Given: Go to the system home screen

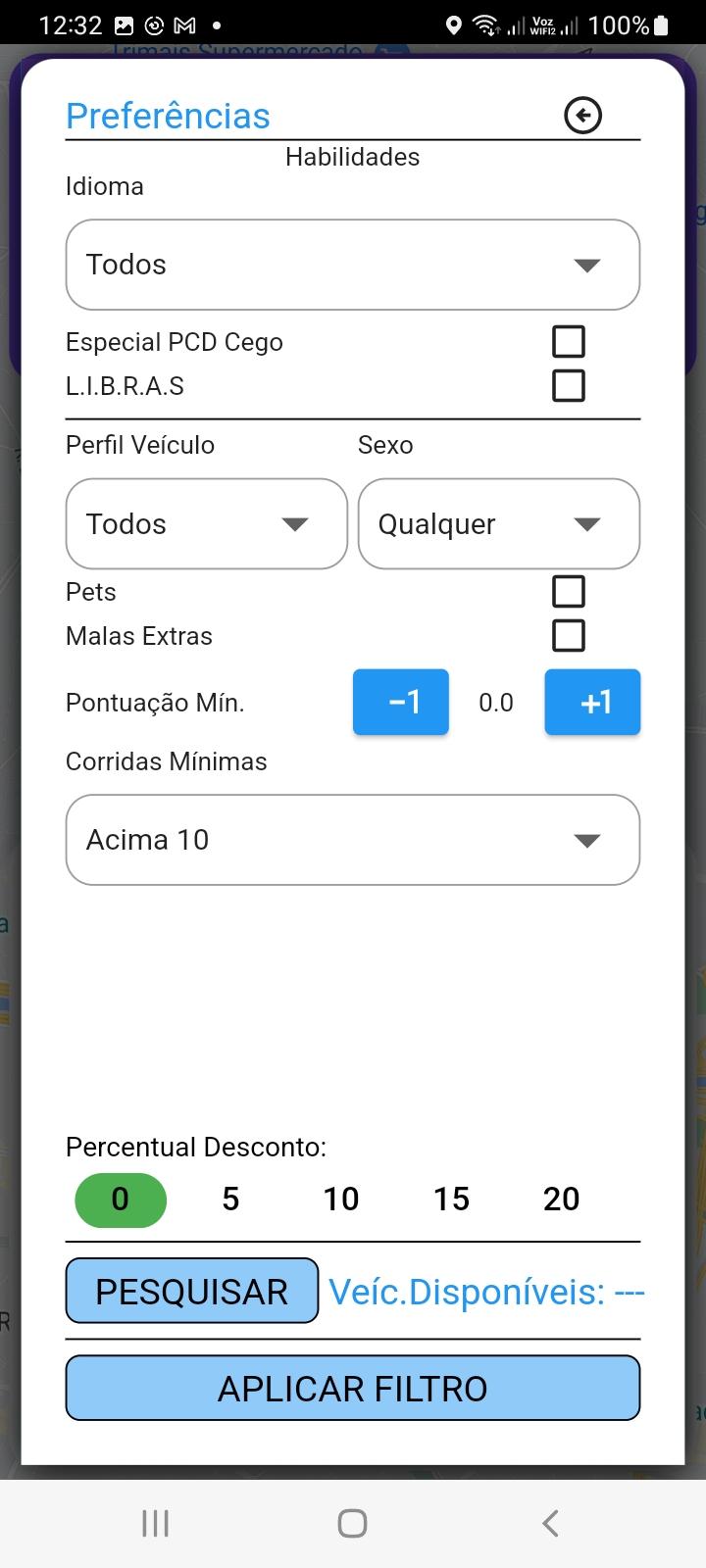Looking at the screenshot, I should (353, 1523).
